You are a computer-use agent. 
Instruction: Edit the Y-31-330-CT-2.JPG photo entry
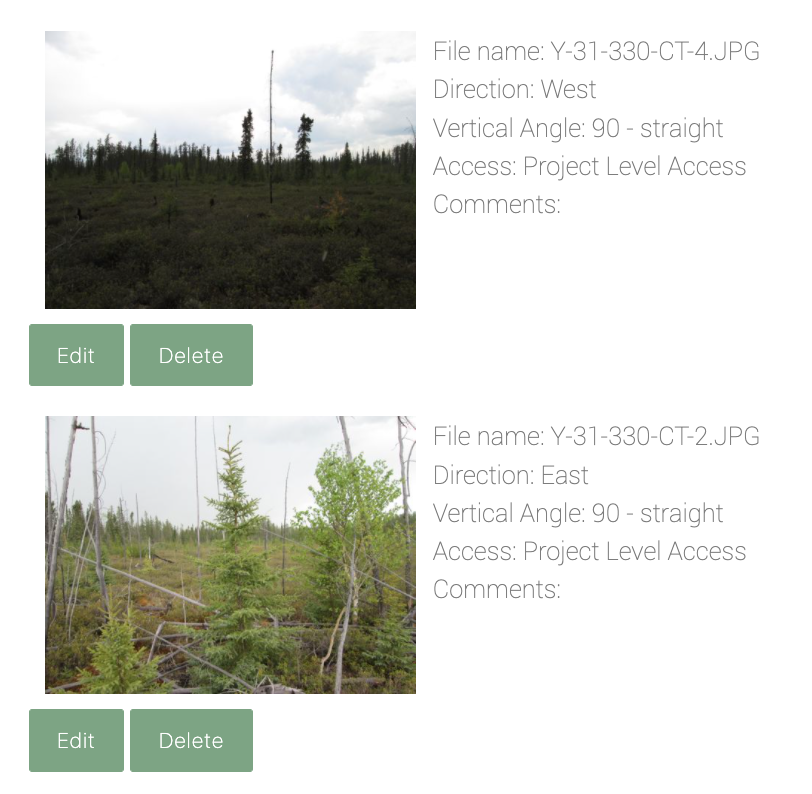(x=76, y=740)
